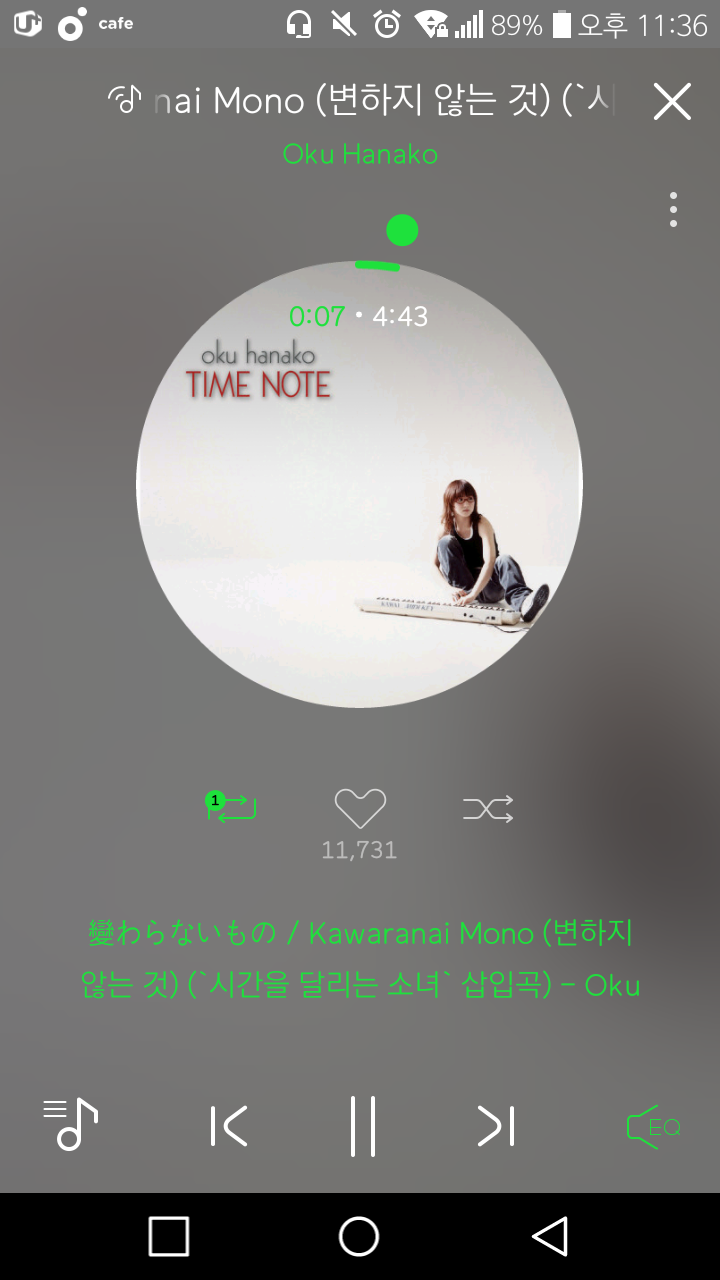Like this song with the heart
Screen dimensions: 720x1280
359,807
